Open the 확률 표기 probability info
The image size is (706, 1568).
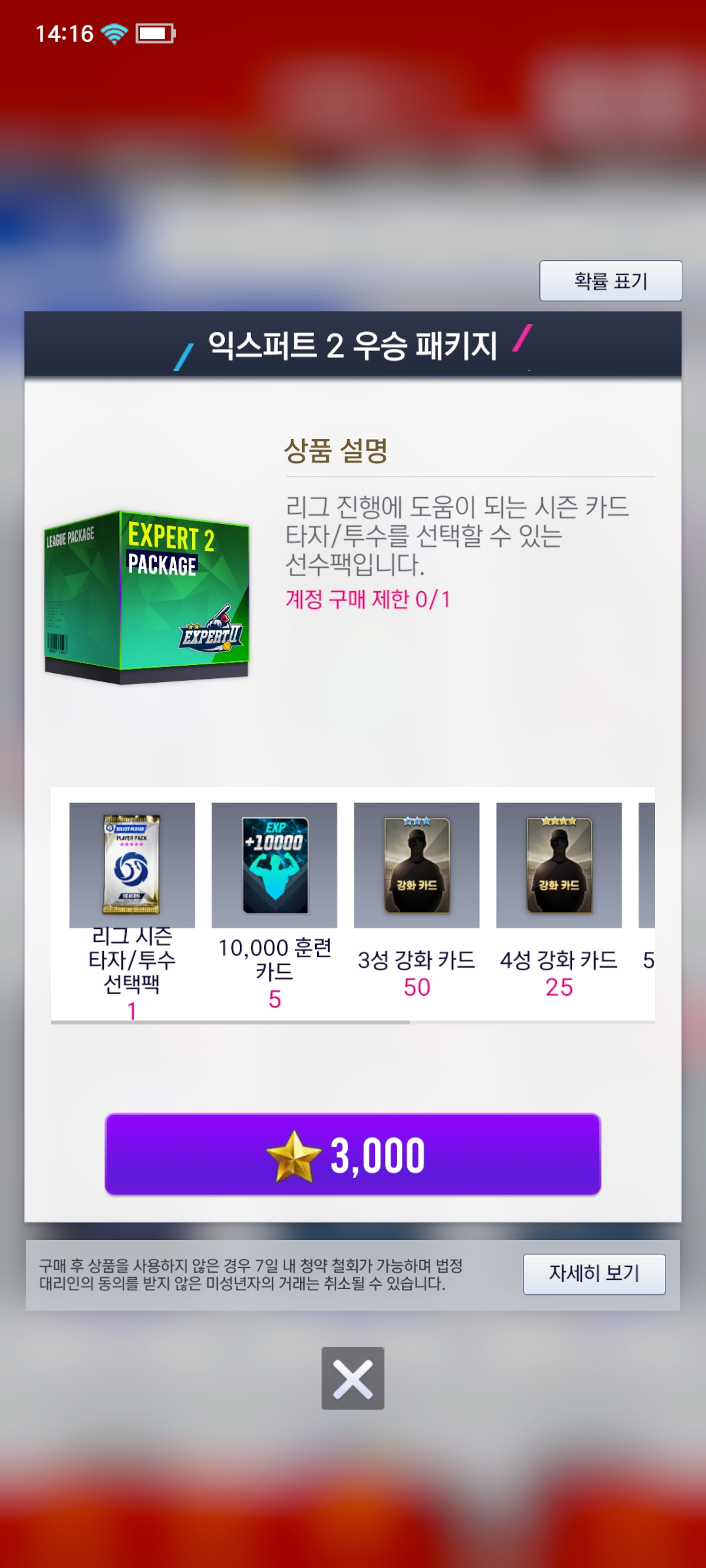pyautogui.click(x=610, y=281)
